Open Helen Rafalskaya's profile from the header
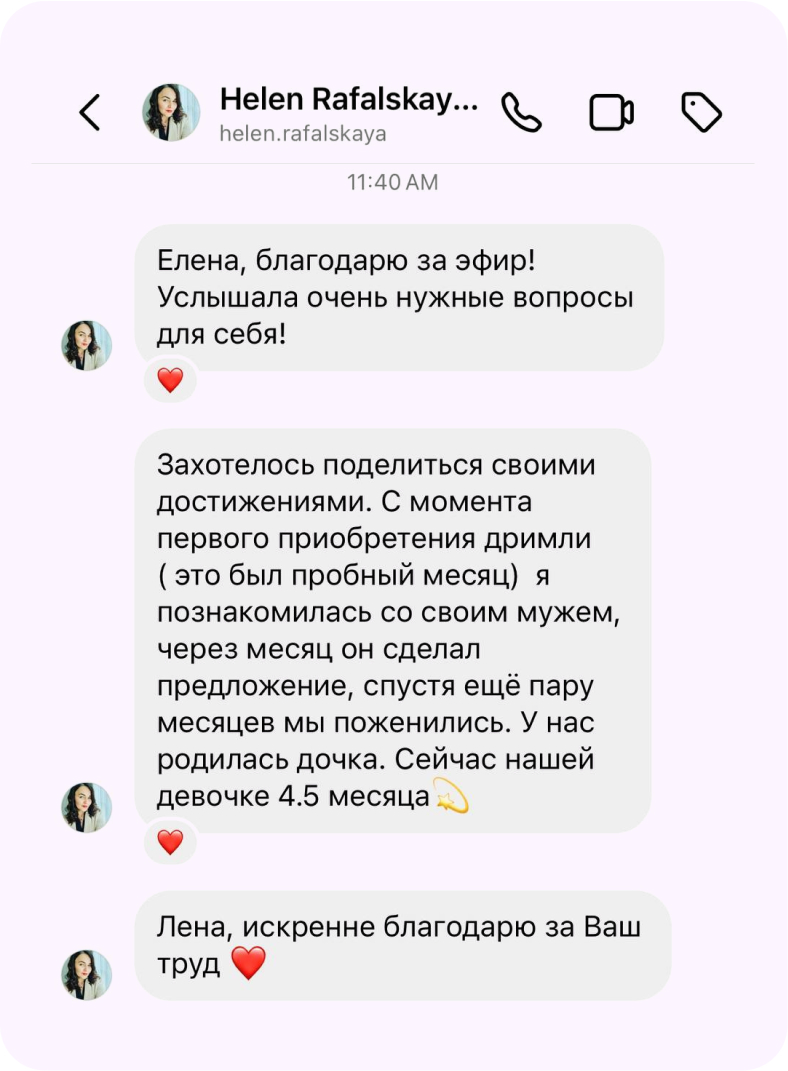The width and height of the screenshot is (788, 1071). 348,112
